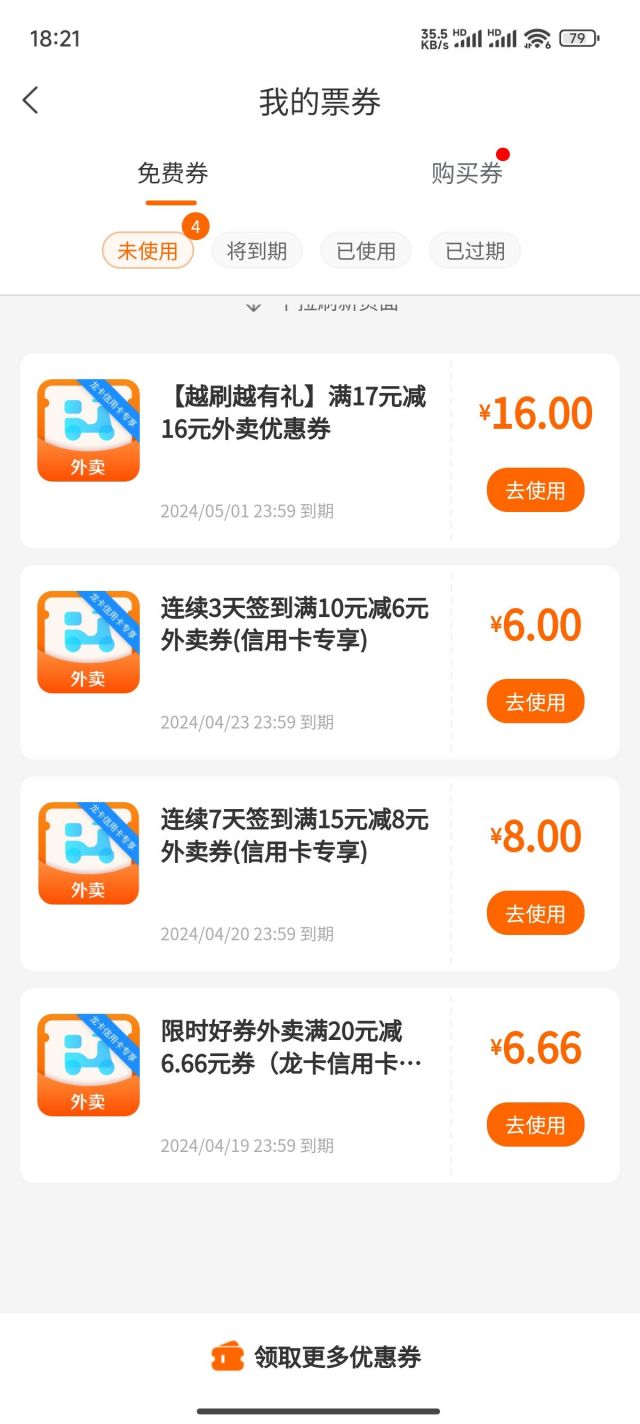This screenshot has height=1424, width=640.
Task: Switch to the 免费券 tab
Action: pos(172,173)
